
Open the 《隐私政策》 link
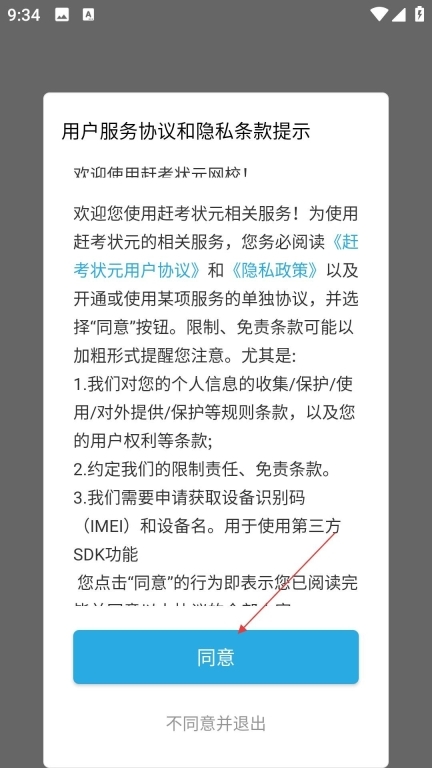point(276,270)
